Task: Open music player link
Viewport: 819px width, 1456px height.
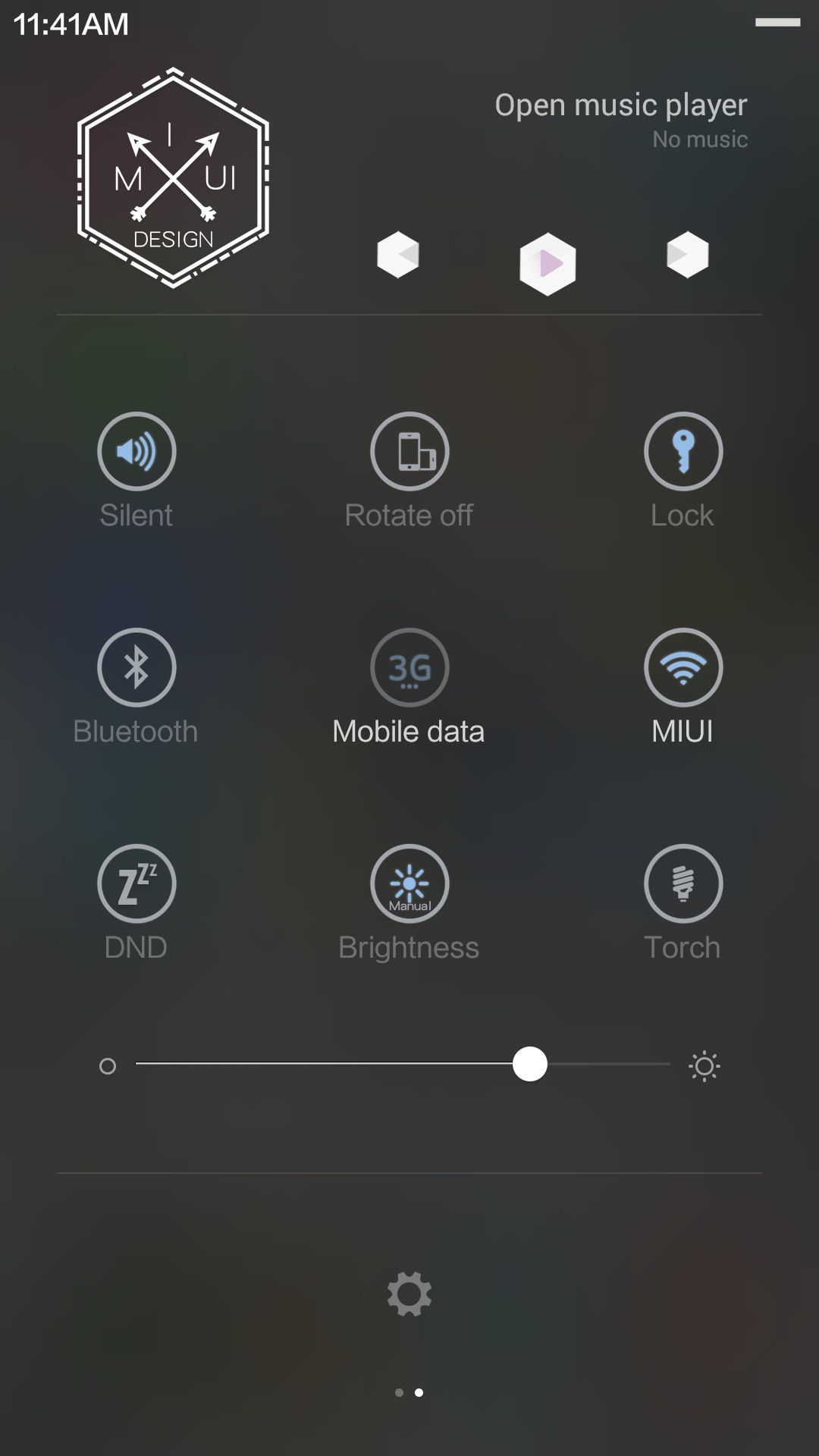Action: point(621,105)
